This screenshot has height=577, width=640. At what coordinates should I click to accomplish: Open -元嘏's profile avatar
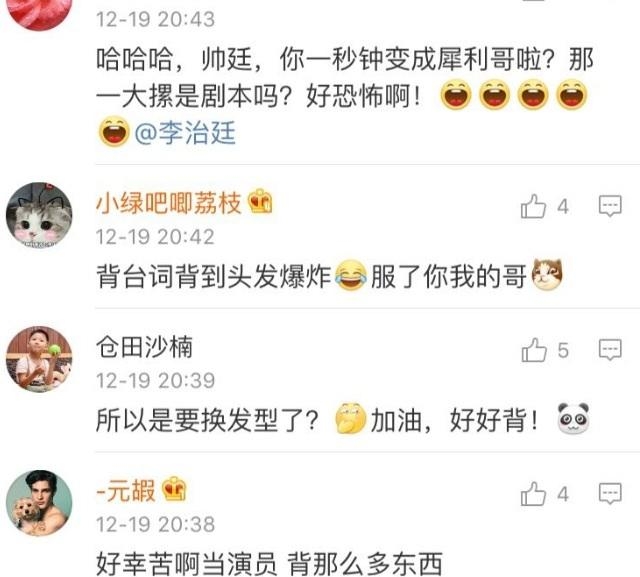pyautogui.click(x=39, y=501)
